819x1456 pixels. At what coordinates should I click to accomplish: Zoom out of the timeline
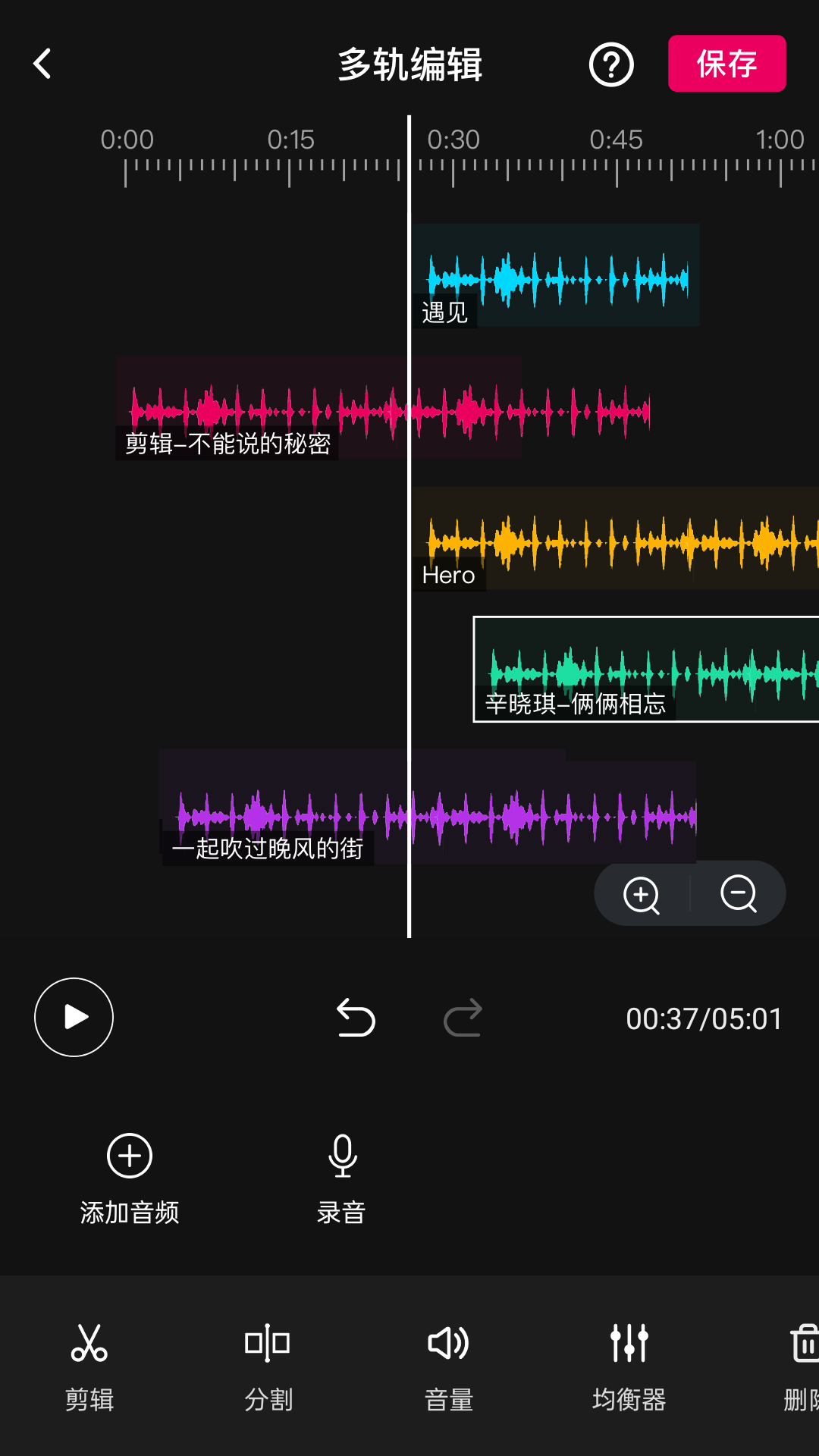pyautogui.click(x=737, y=894)
